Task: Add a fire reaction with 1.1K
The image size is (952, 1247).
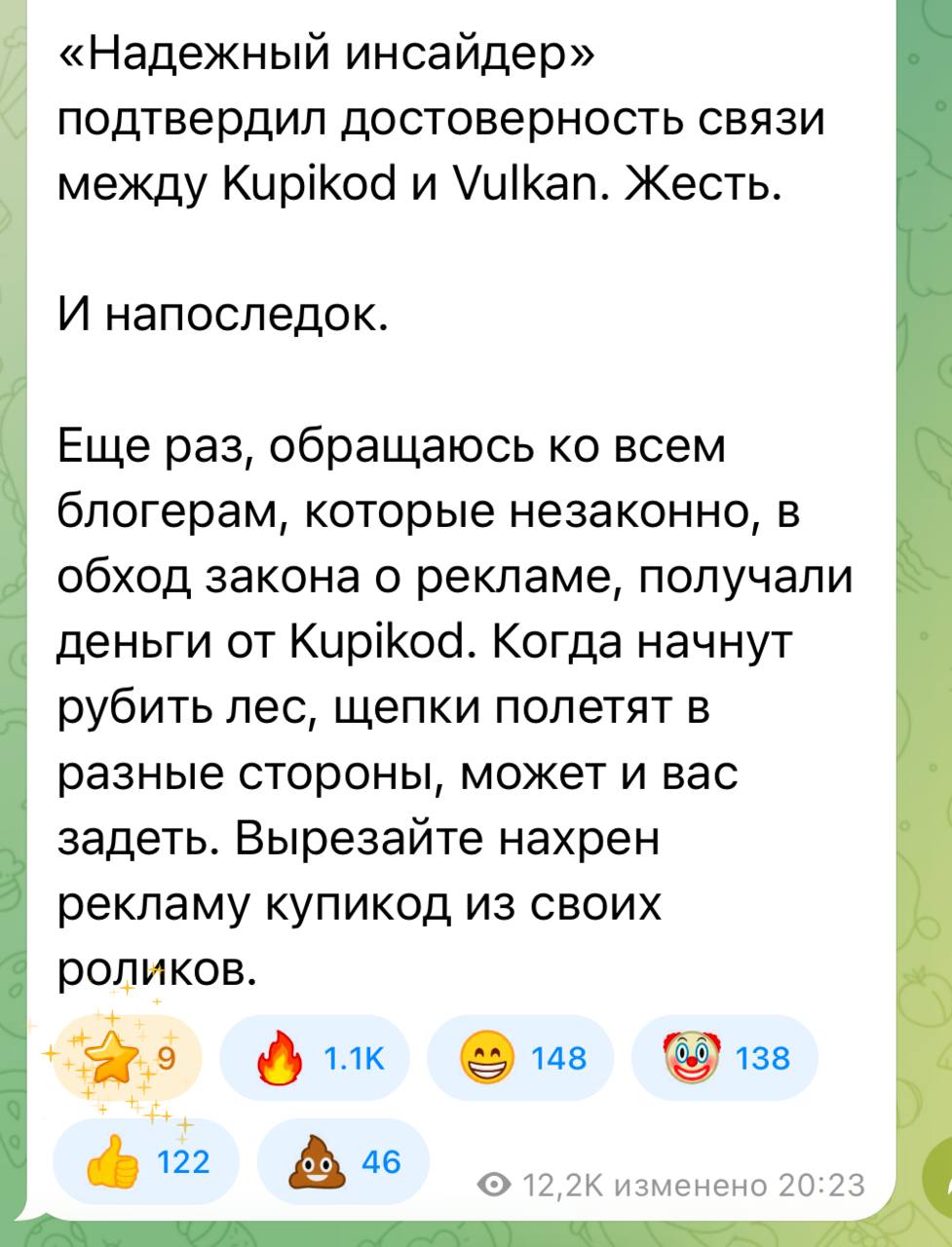Action: 316,1057
